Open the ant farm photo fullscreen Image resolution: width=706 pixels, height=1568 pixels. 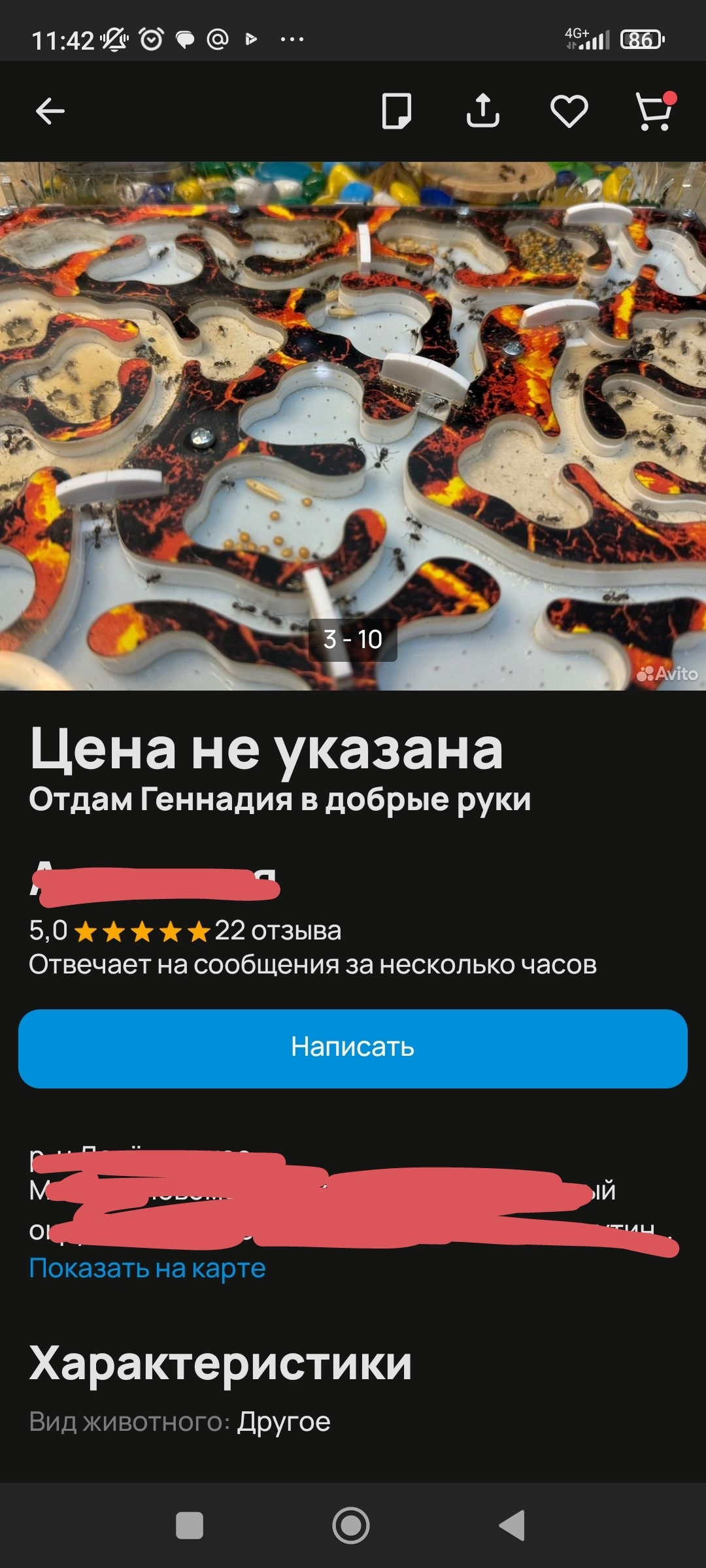click(353, 425)
